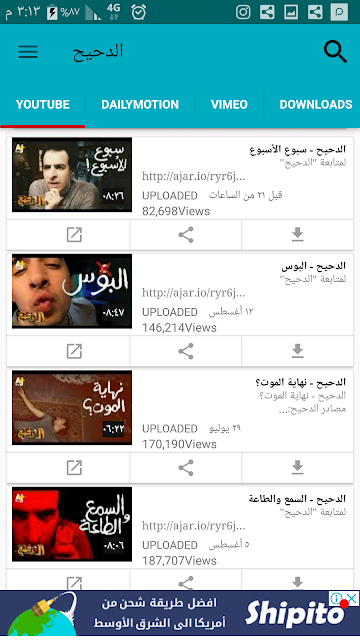The height and width of the screenshot is (640, 360).
Task: Switch to the DAILYMOTION tab
Action: point(140,104)
